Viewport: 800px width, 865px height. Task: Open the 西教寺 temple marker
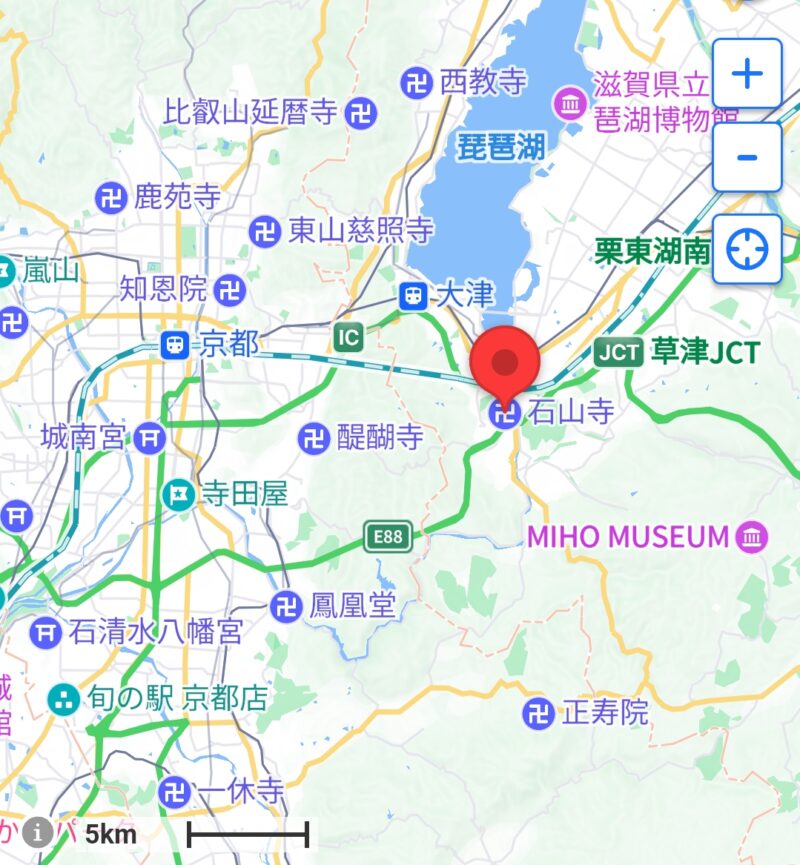coord(417,82)
